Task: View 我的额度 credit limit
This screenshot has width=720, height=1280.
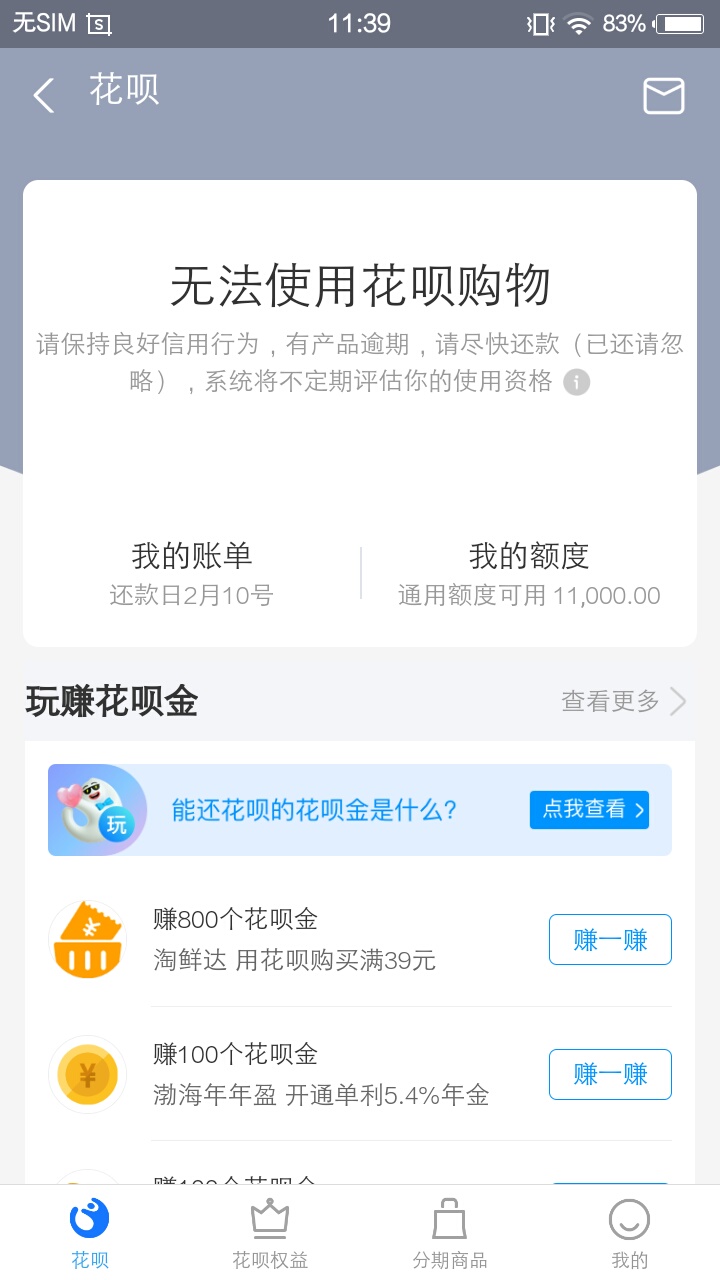Action: (x=529, y=573)
